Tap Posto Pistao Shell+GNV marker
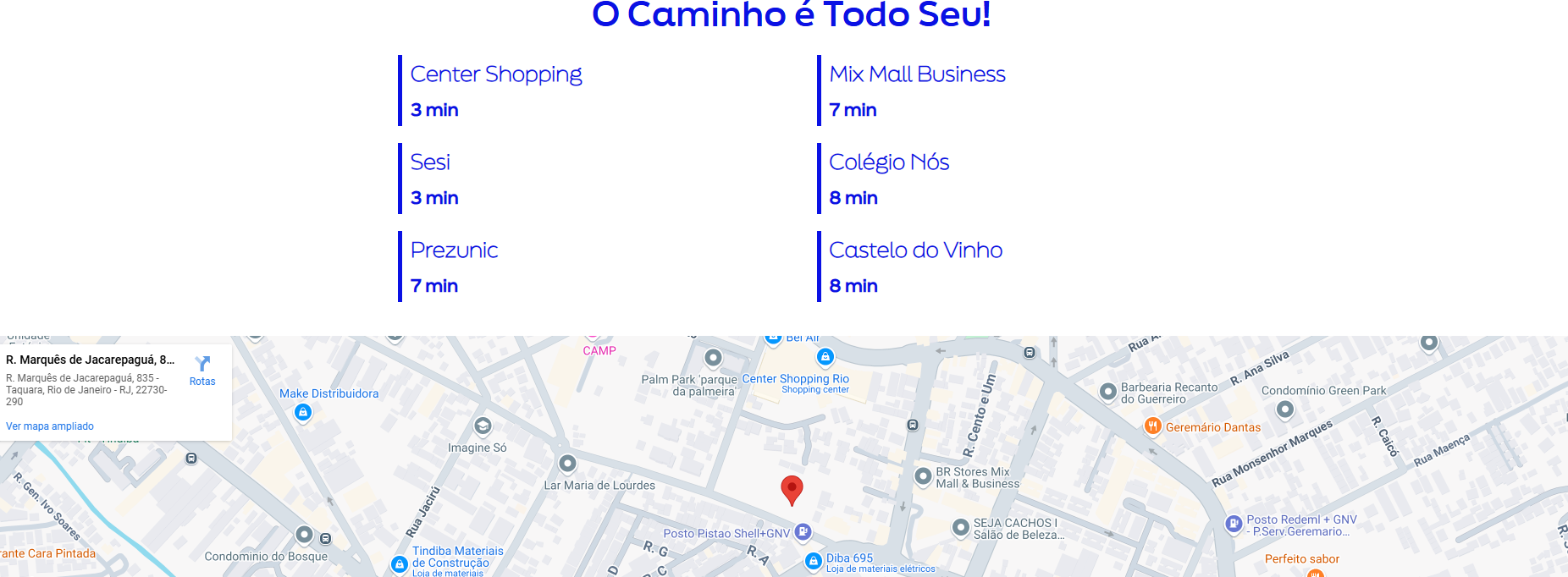 [803, 532]
